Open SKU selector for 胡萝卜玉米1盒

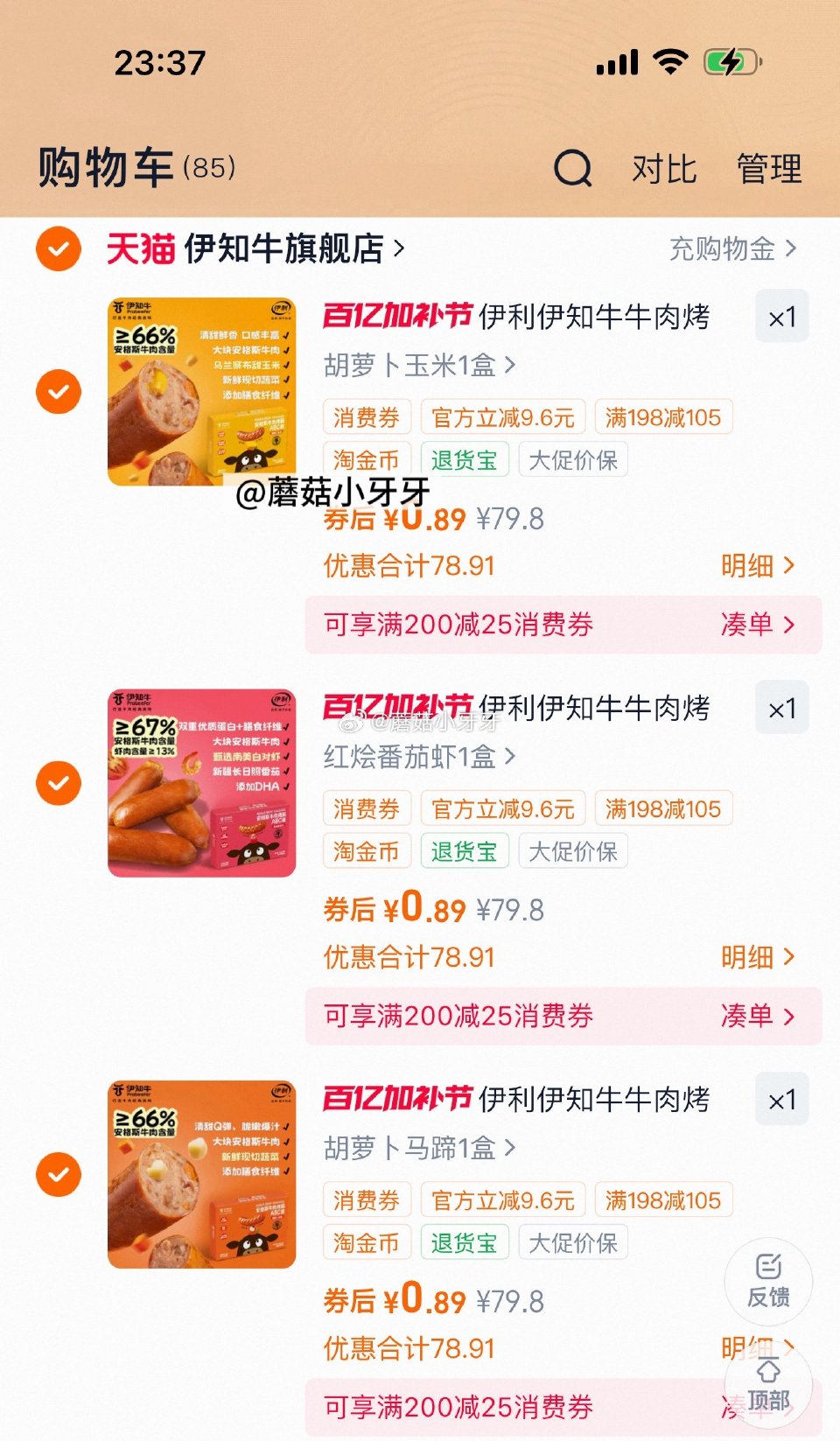click(x=410, y=367)
